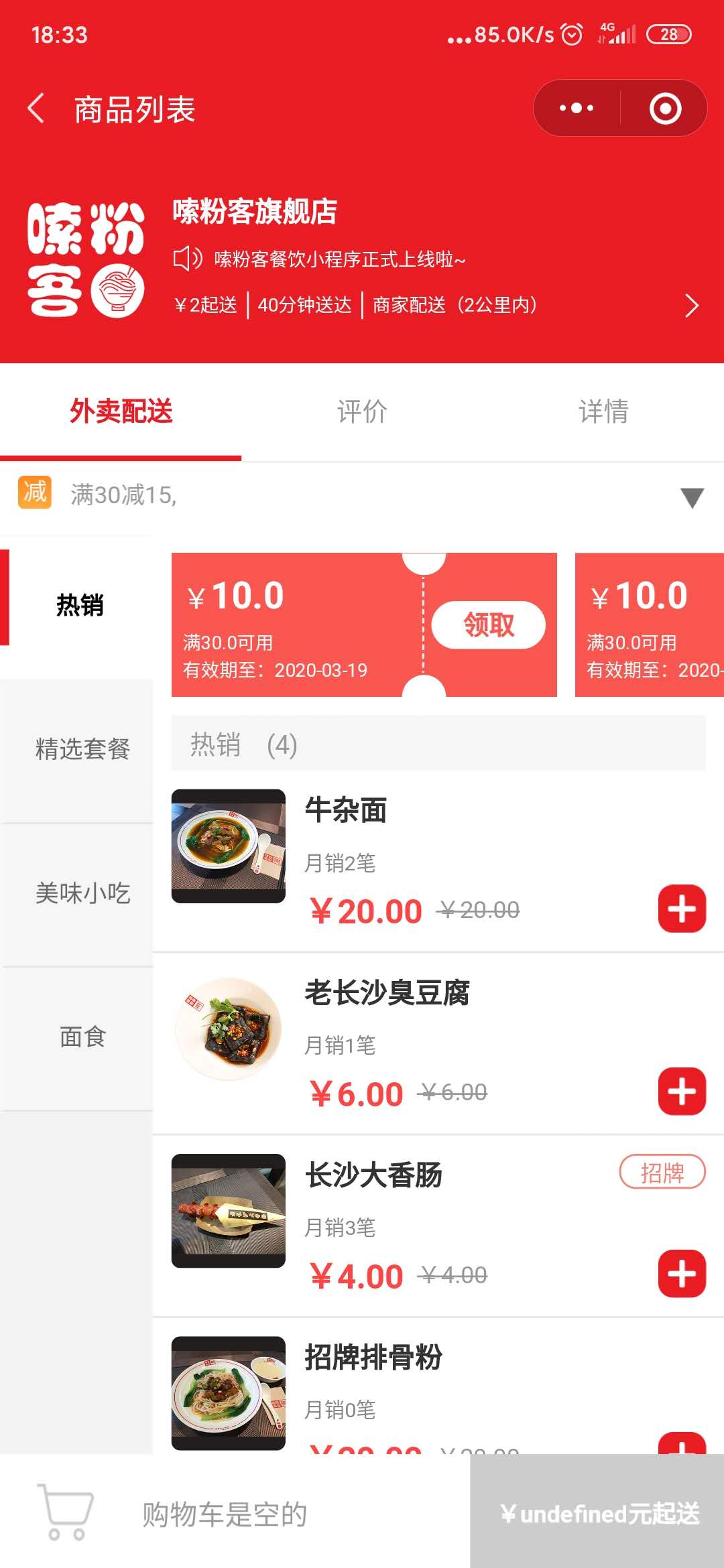Viewport: 724px width, 1568px height.
Task: Add 长沙大香肠 to the cart
Action: 682,1273
